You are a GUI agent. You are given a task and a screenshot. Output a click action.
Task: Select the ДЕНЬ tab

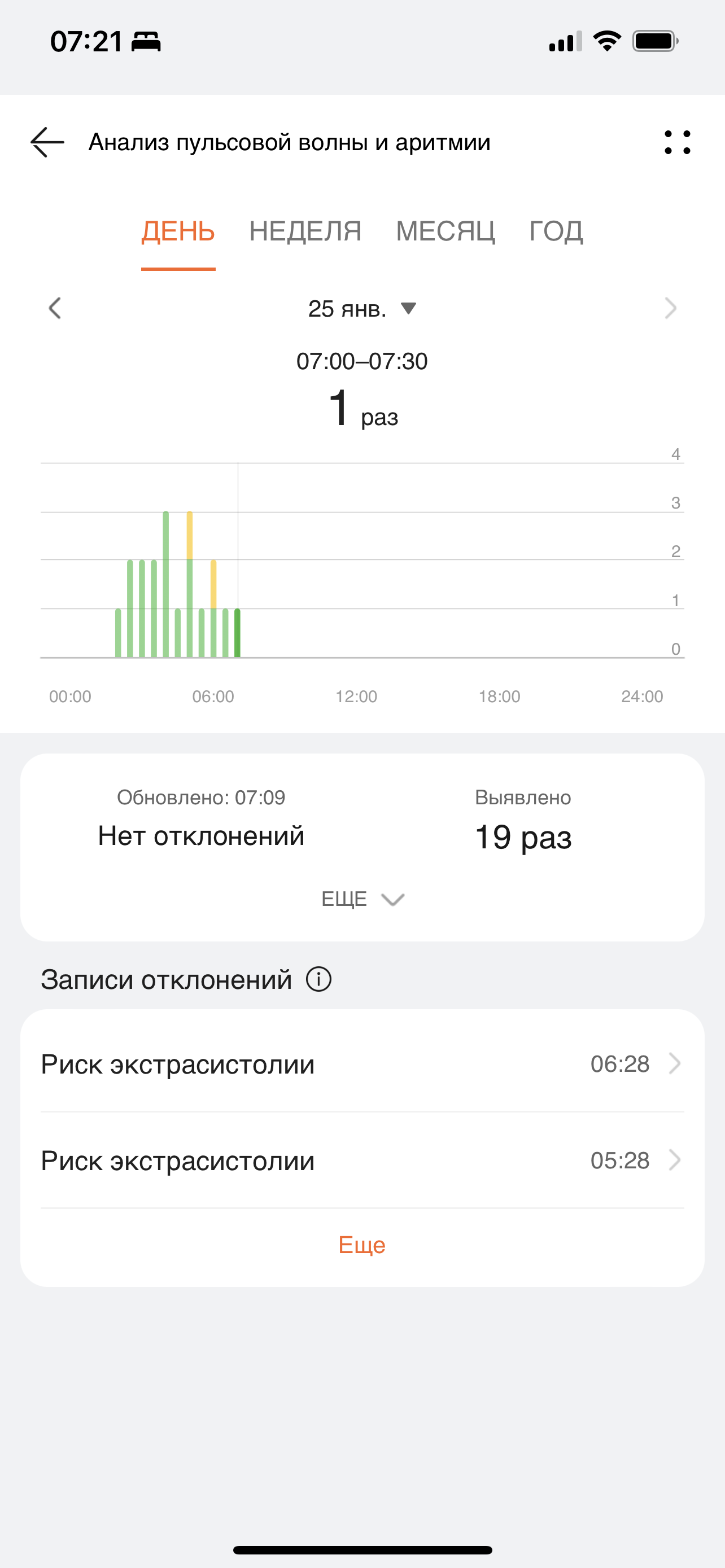178,231
